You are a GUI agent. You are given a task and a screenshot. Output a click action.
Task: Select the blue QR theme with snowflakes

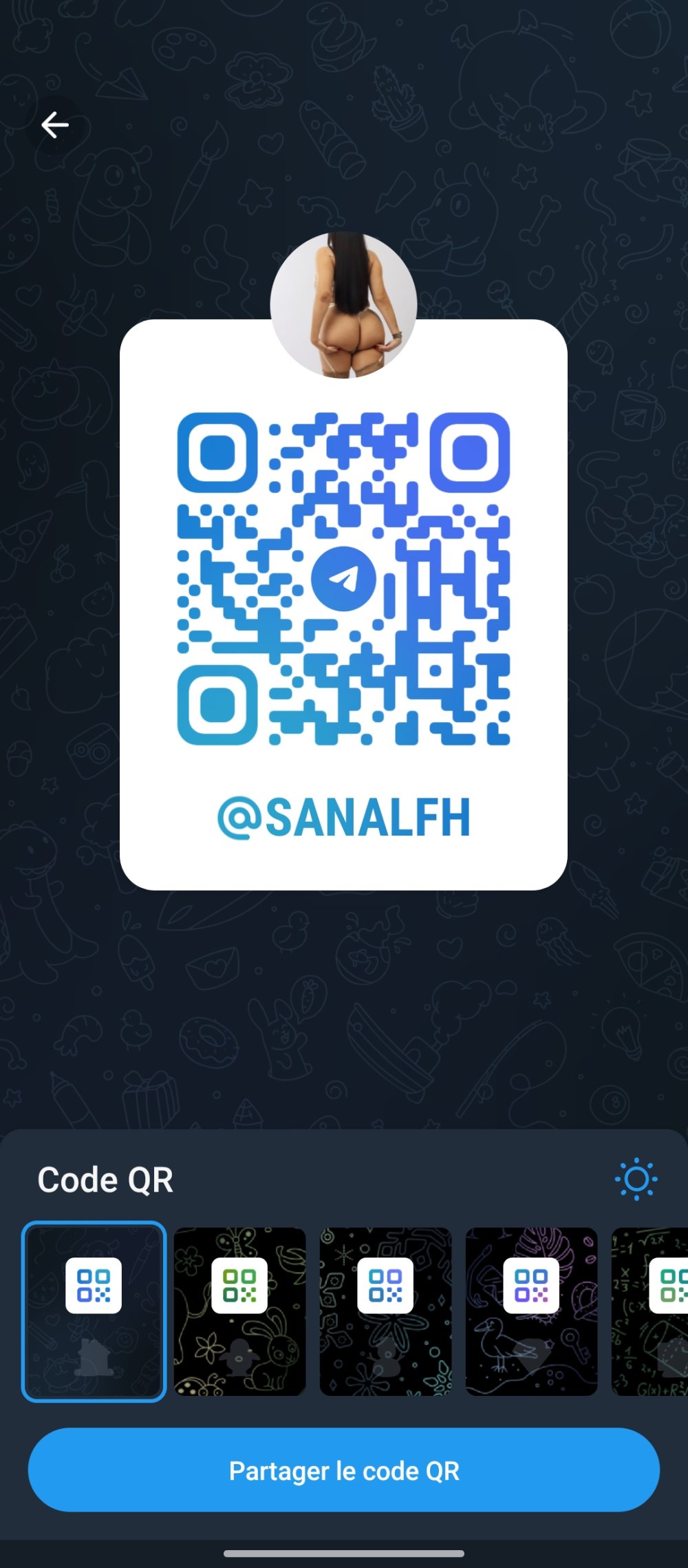point(385,1311)
